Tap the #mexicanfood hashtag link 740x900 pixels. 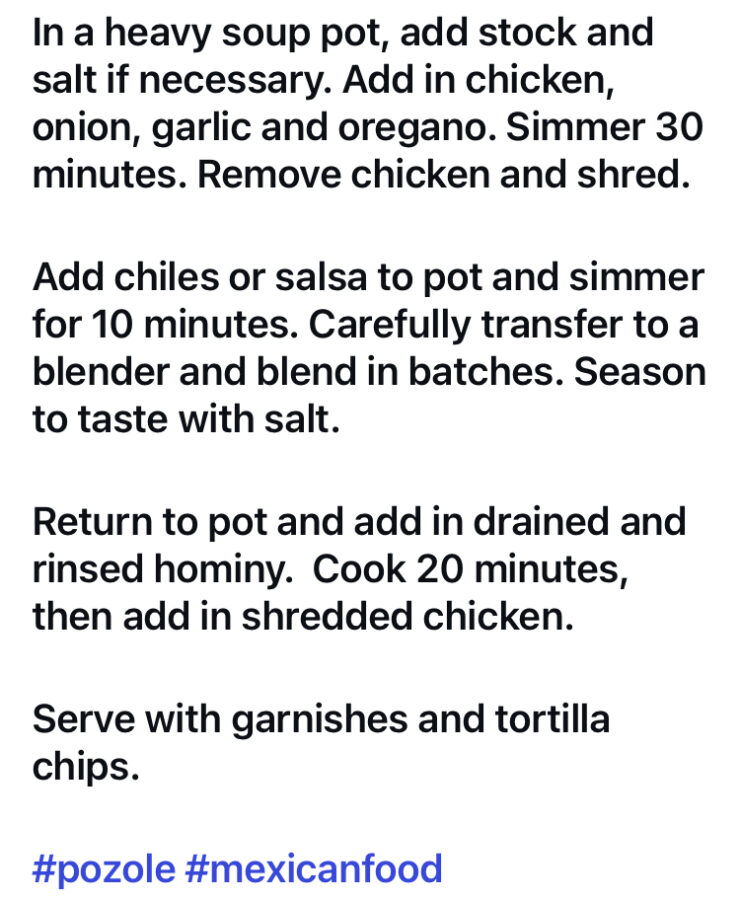pyautogui.click(x=314, y=868)
